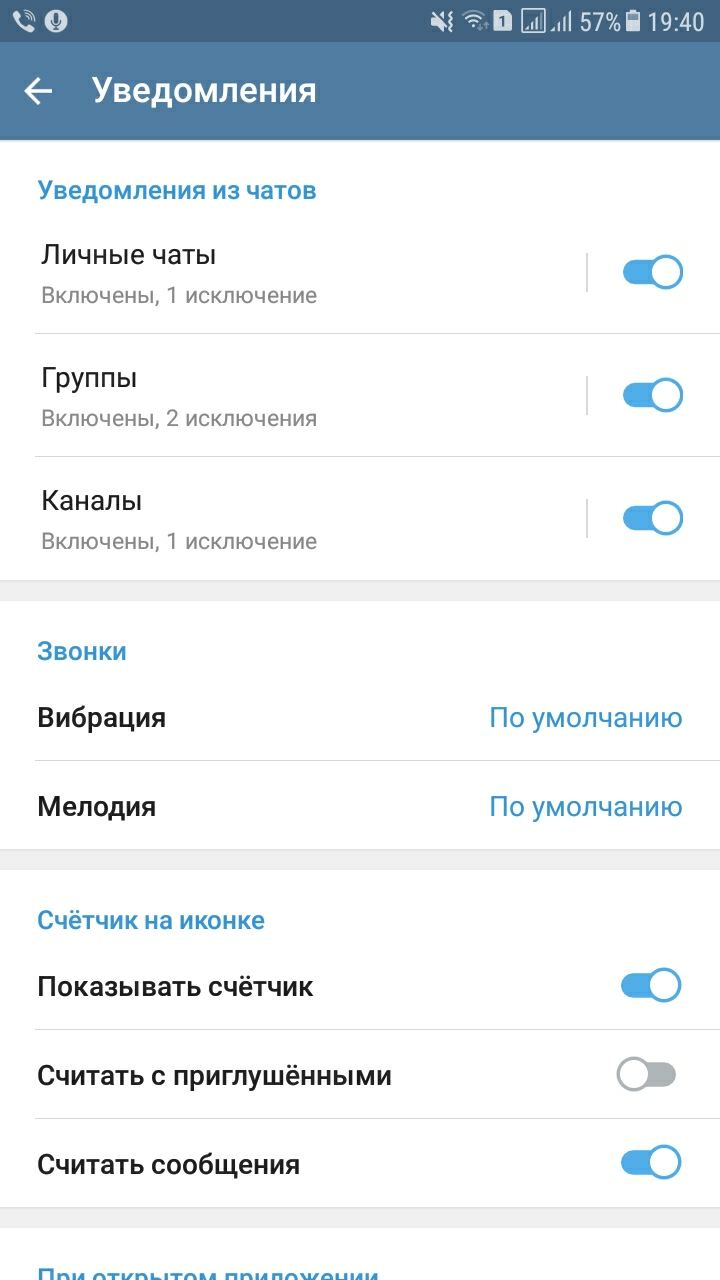Choose the call Мелодия ringtone
This screenshot has width=720, height=1280.
360,806
